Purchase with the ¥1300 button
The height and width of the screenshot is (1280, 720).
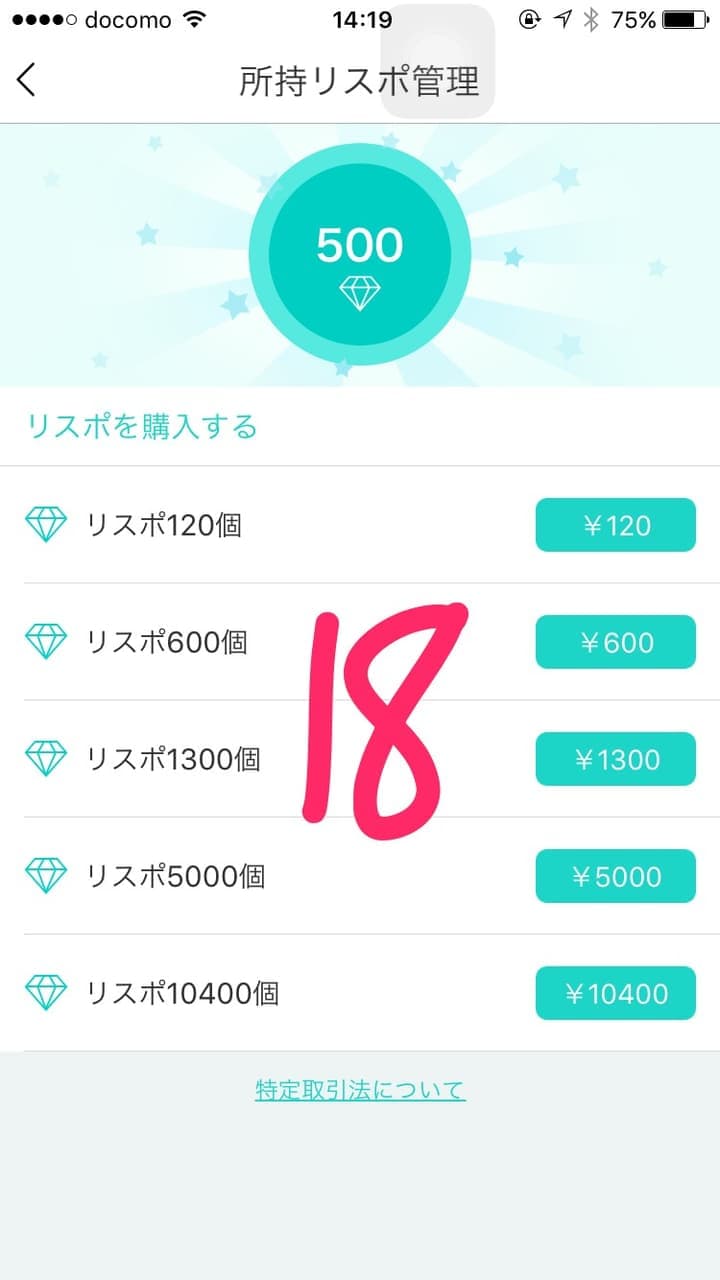click(x=615, y=758)
